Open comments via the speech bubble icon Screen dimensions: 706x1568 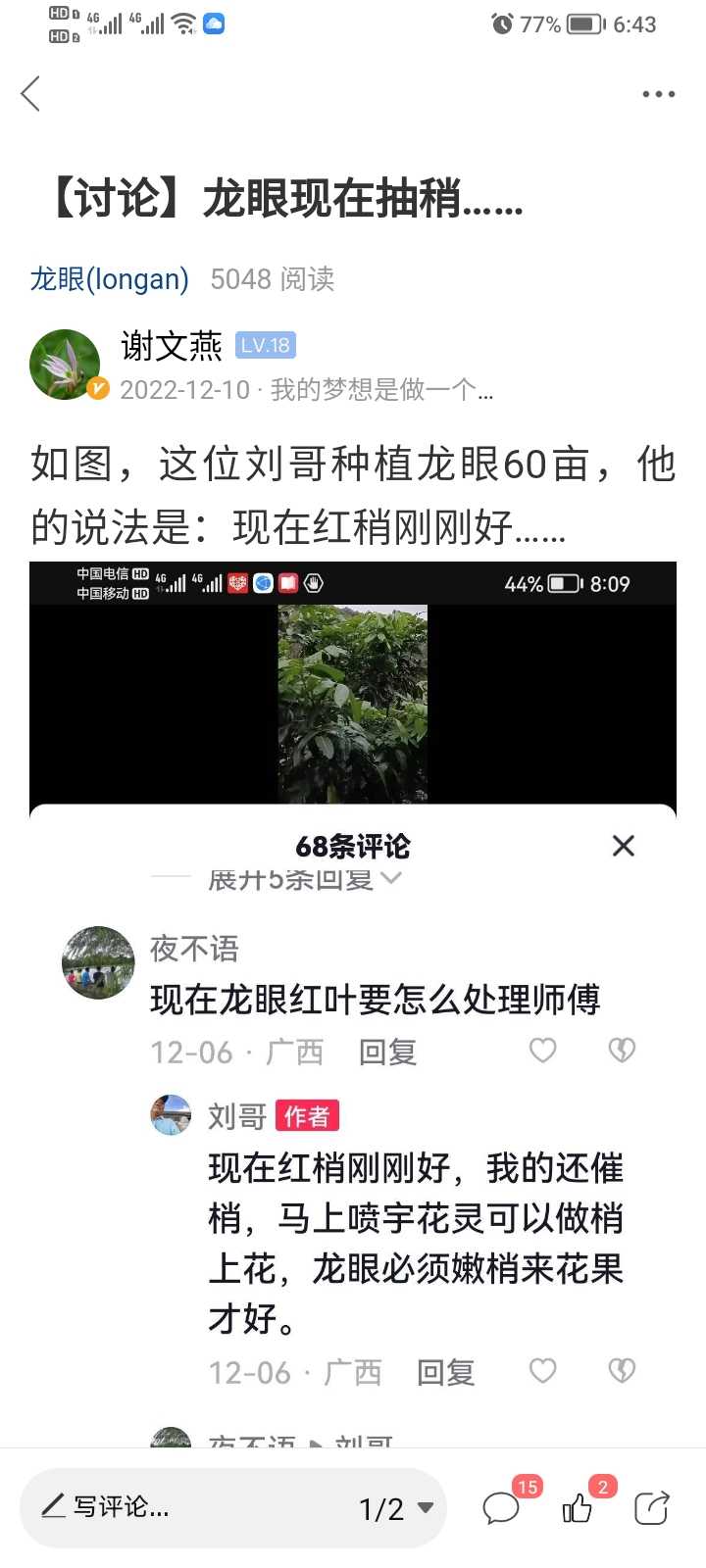[x=502, y=1507]
